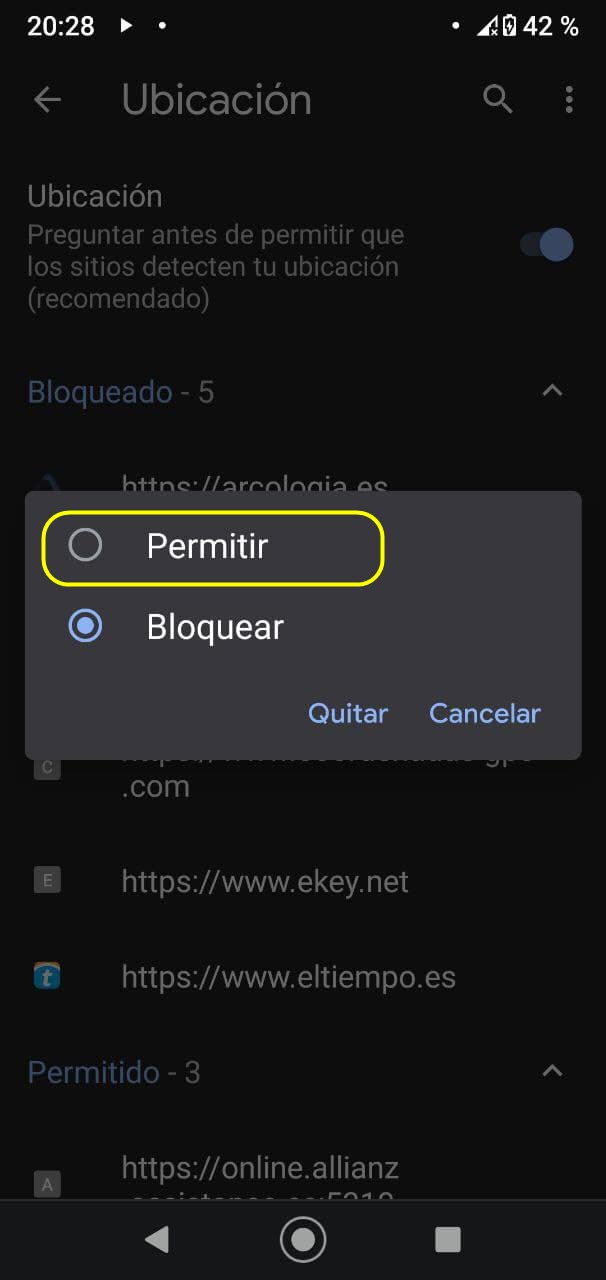
Task: Choose the Bloquear radio option
Action: (x=86, y=627)
